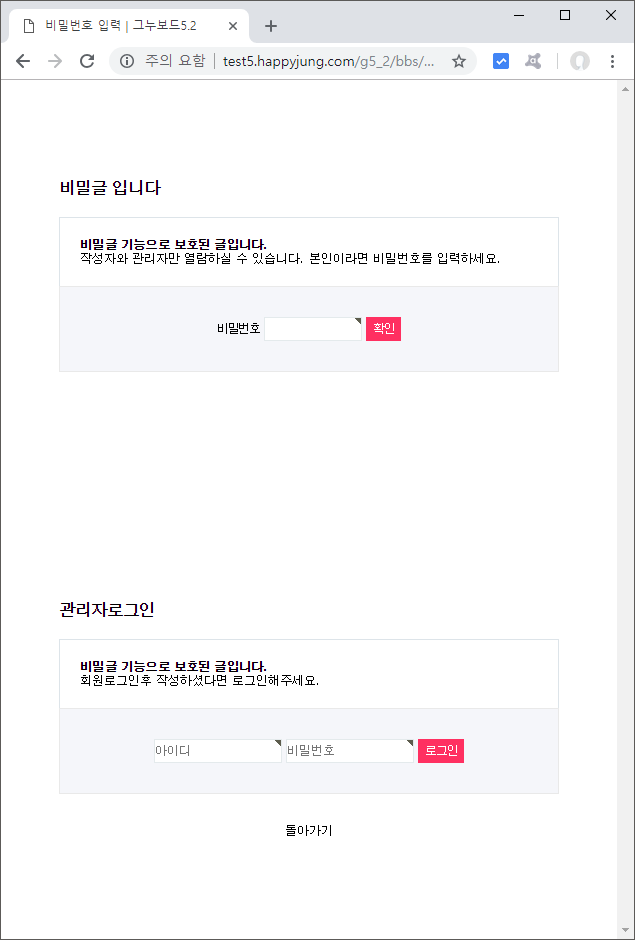
Task: Close the browser window
Action: 611,15
